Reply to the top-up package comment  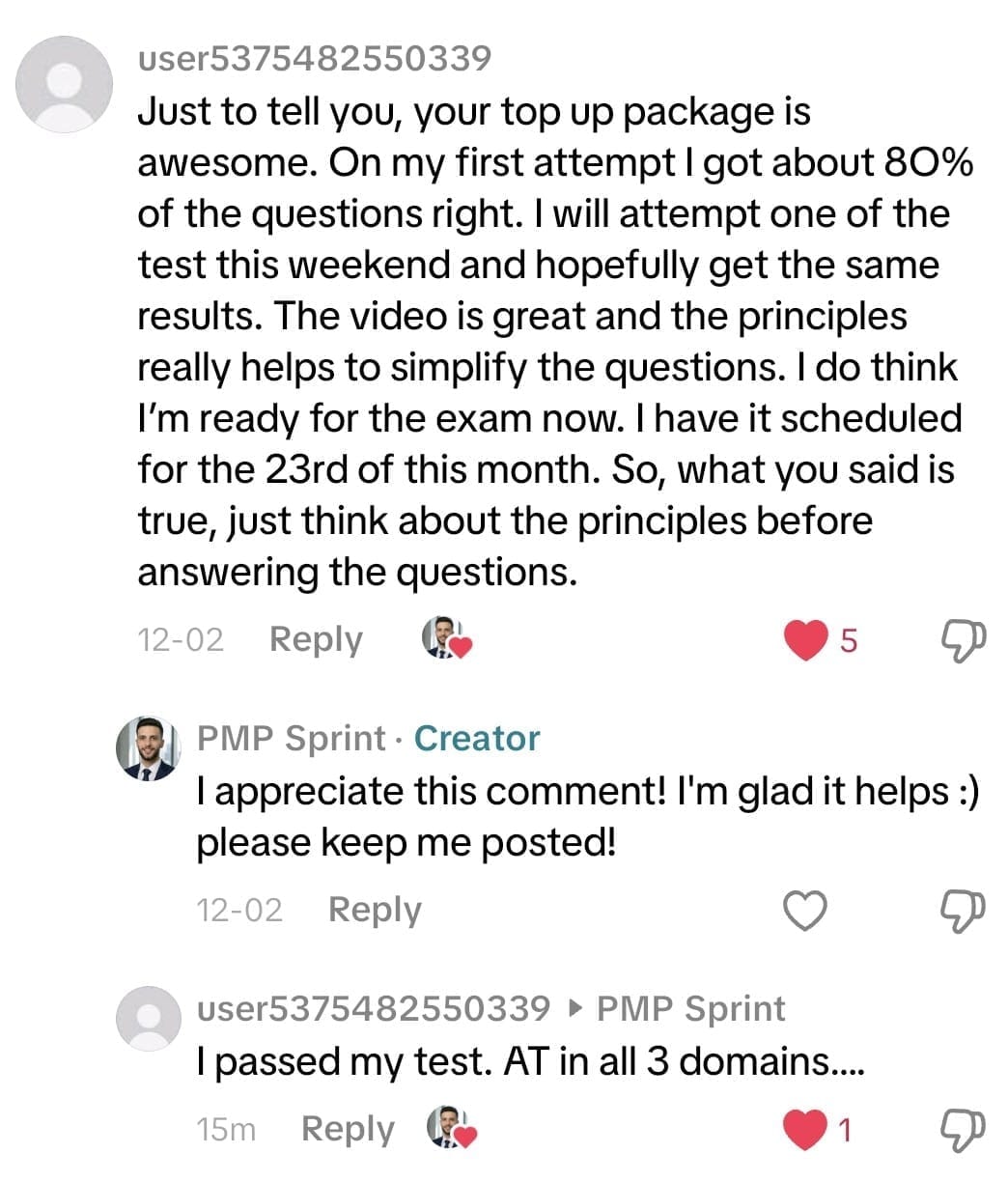315,639
